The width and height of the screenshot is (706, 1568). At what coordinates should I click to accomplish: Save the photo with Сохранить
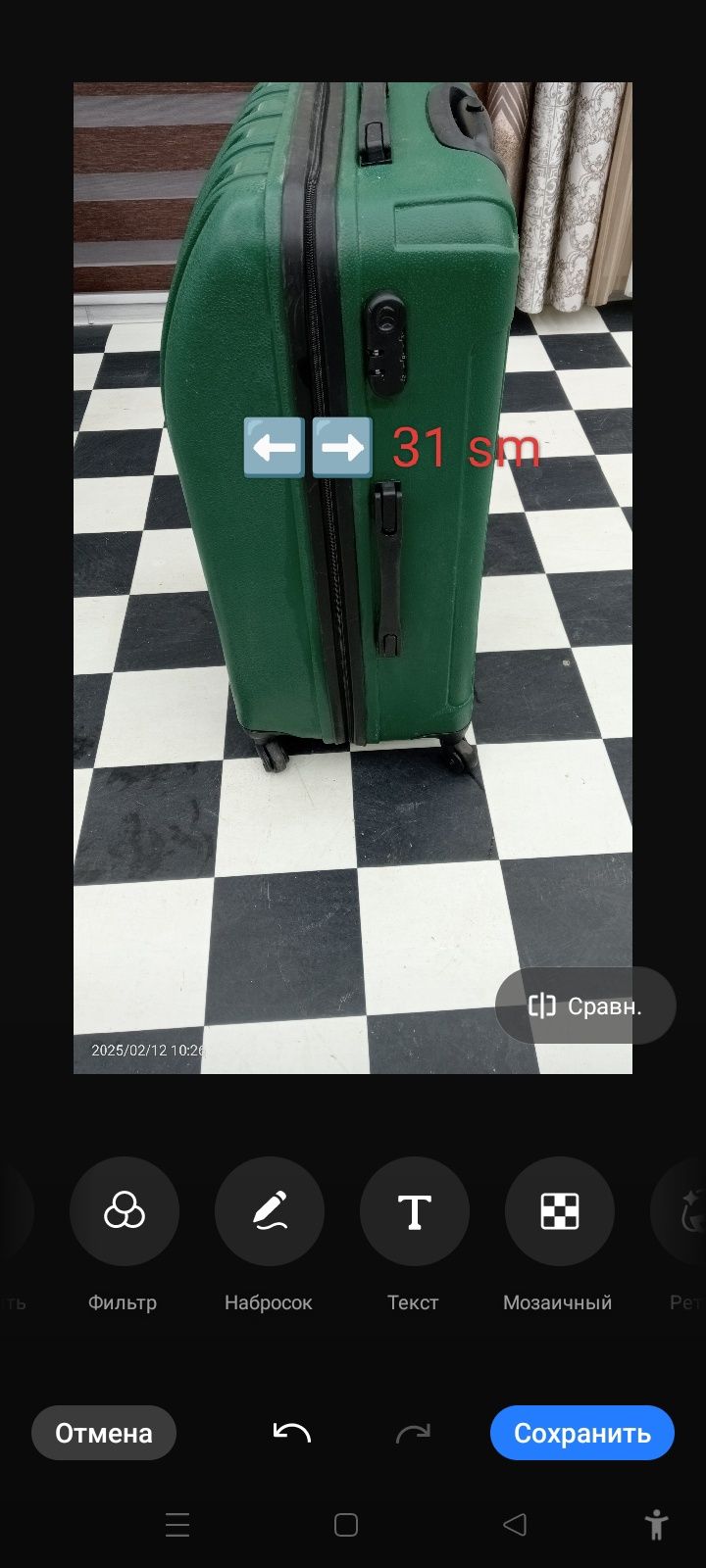click(x=581, y=1433)
